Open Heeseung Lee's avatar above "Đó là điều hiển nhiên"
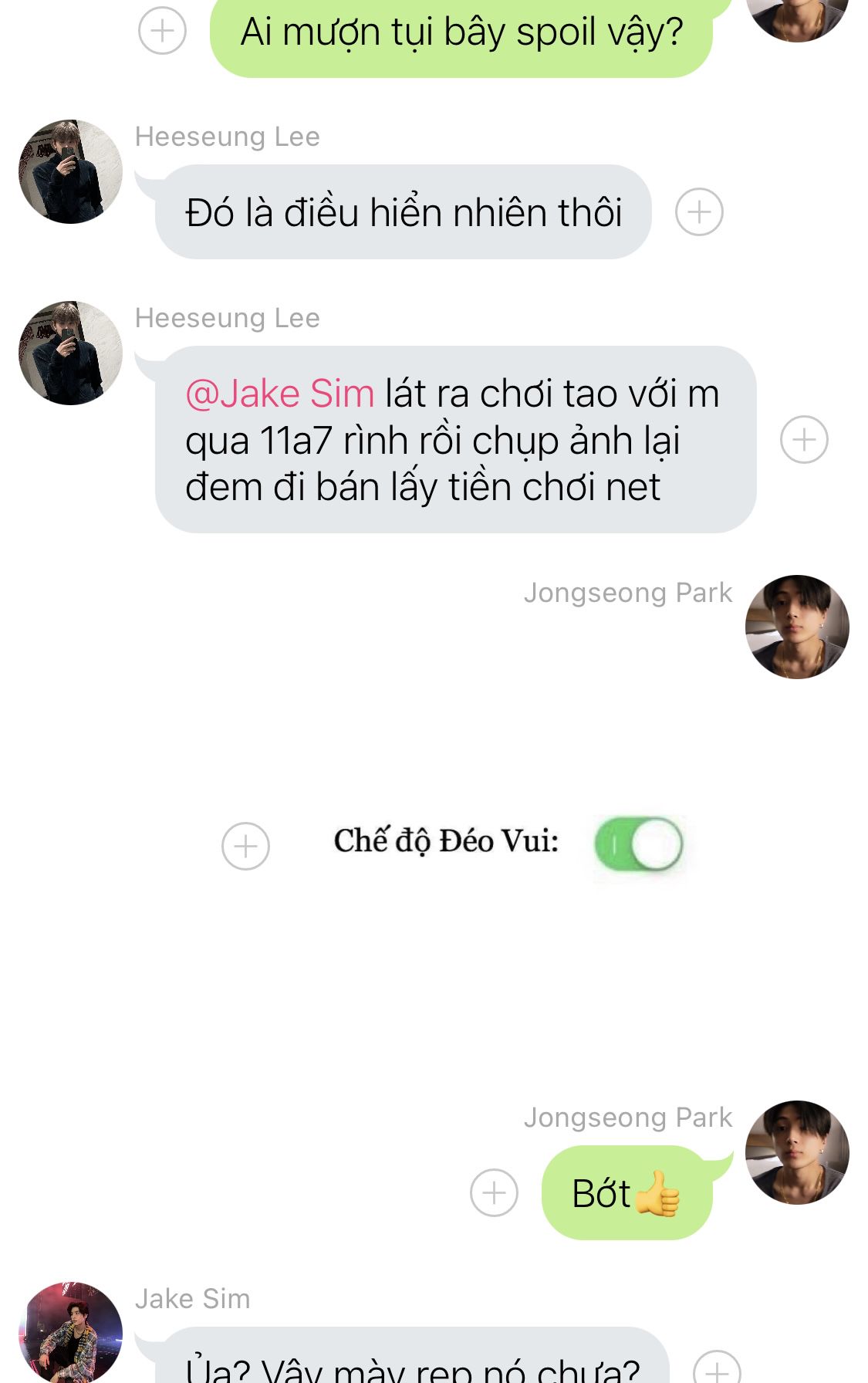 click(x=70, y=171)
